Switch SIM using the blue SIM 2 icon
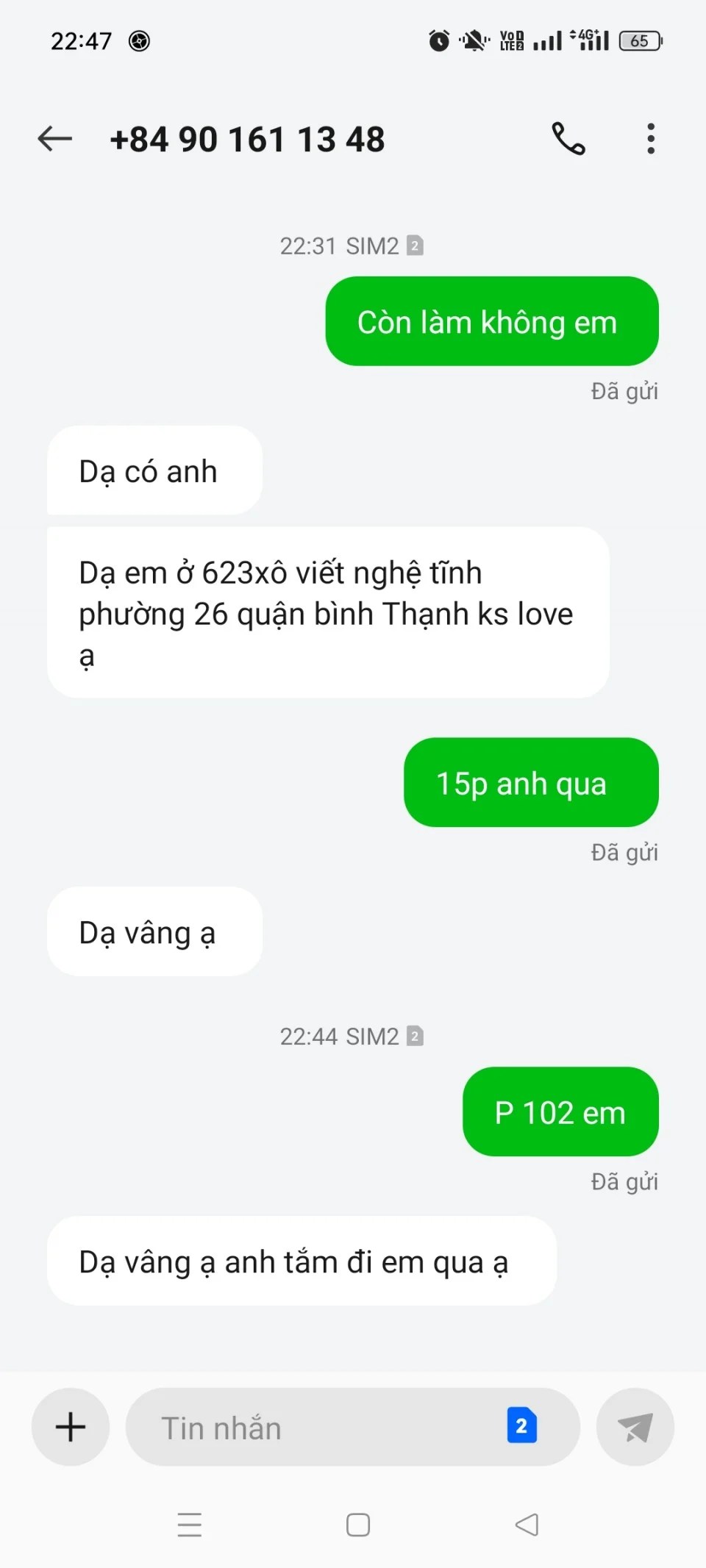The height and width of the screenshot is (1568, 706). pyautogui.click(x=521, y=1425)
